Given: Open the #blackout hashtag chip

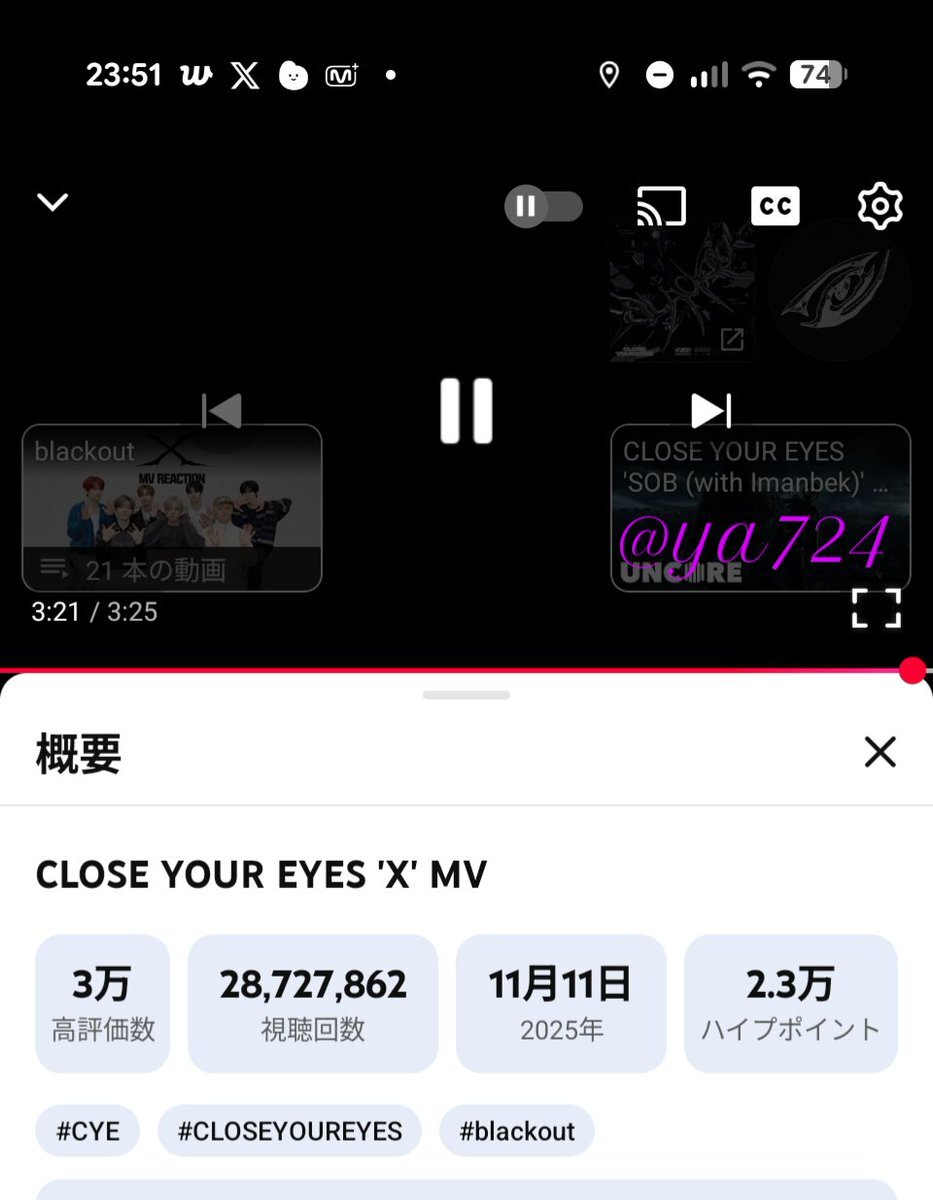Looking at the screenshot, I should 517,1131.
